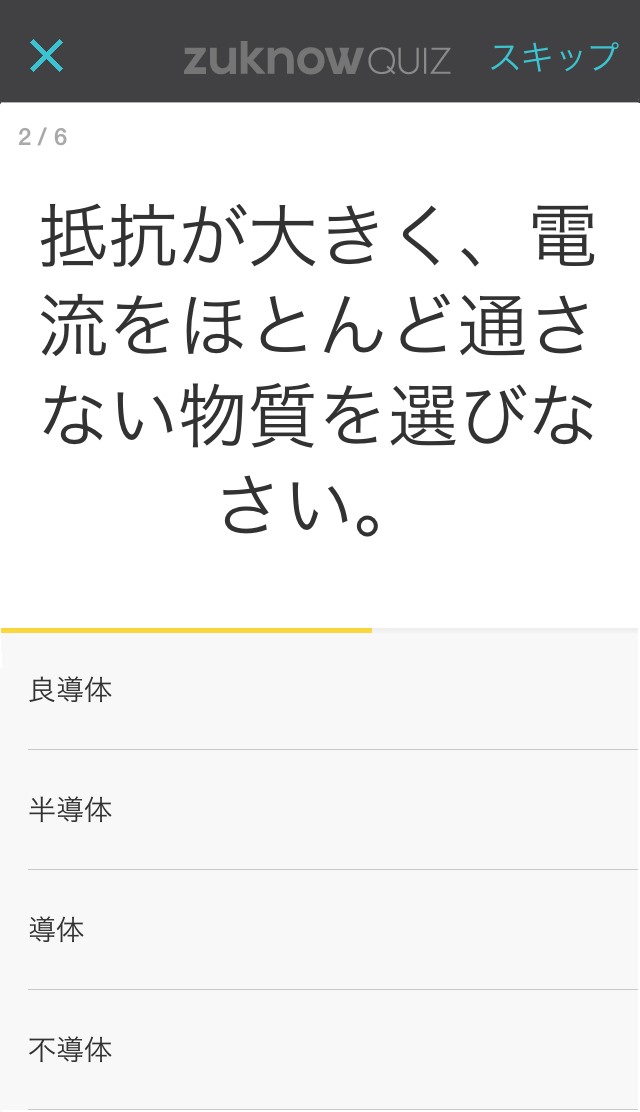Close the quiz with the X icon
The height and width of the screenshot is (1112, 640).
[x=46, y=57]
